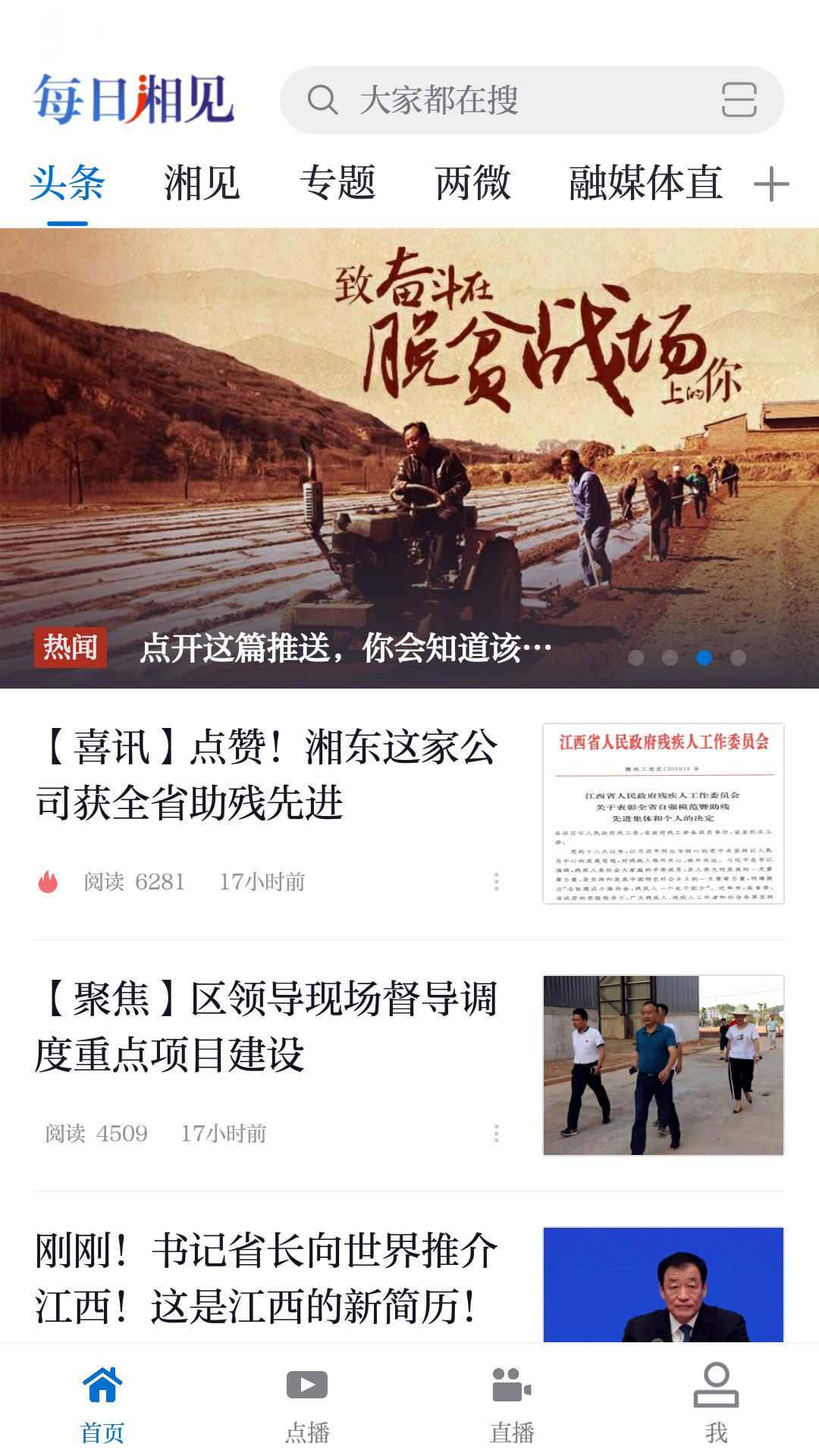Open the 大家都在搜 search box
This screenshot has width=819, height=1456.
pyautogui.click(x=485, y=100)
